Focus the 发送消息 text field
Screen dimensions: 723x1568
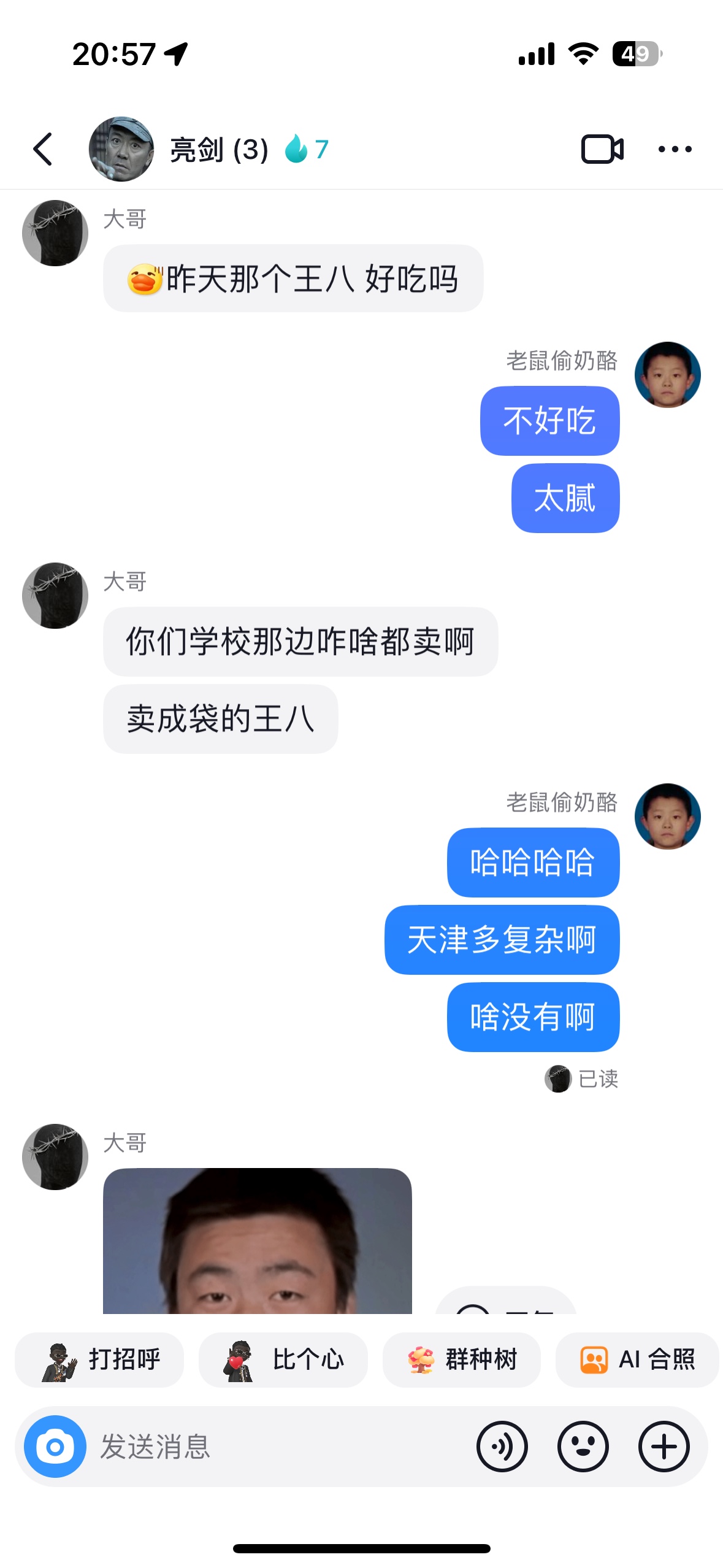279,1447
